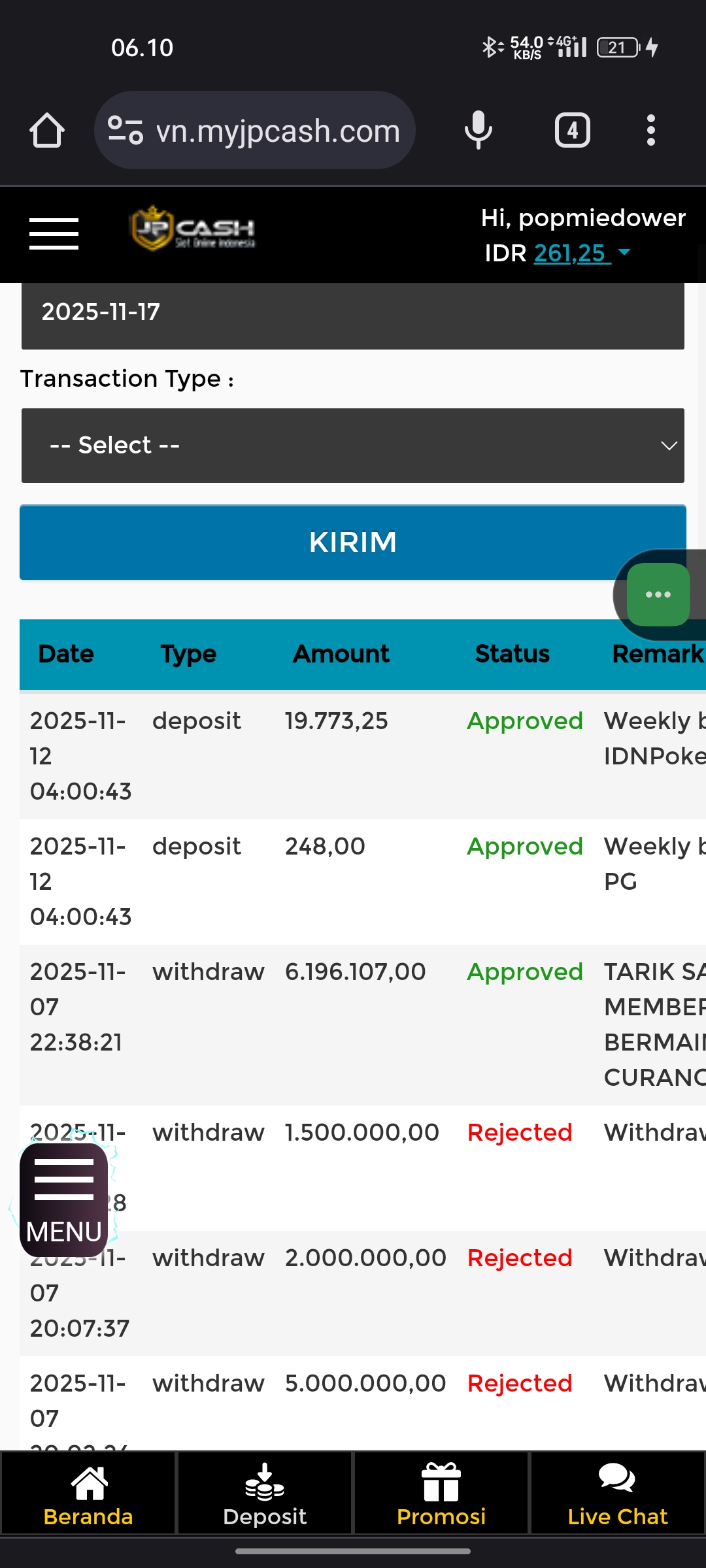Switch to the Deposit tab

265,1494
